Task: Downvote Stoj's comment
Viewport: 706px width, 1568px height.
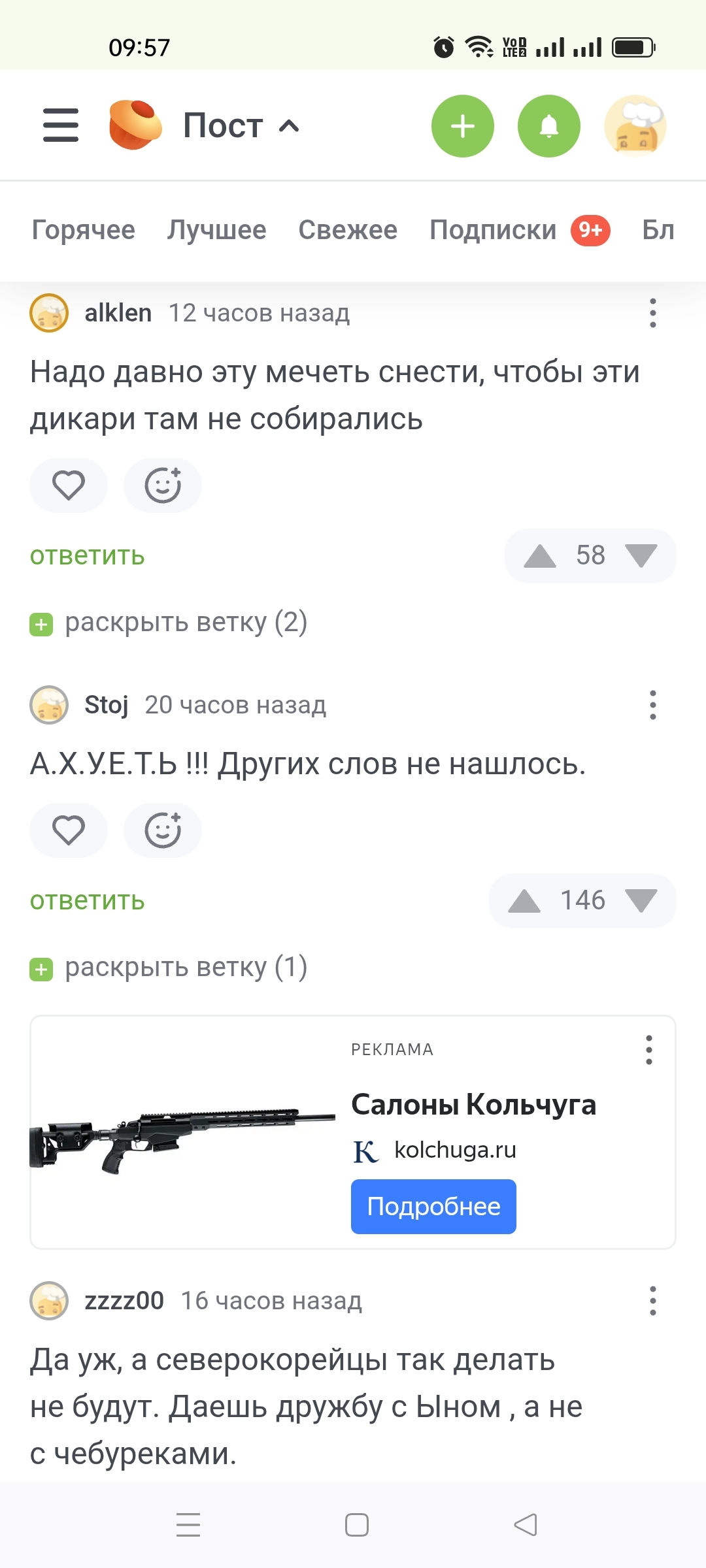Action: pos(641,901)
